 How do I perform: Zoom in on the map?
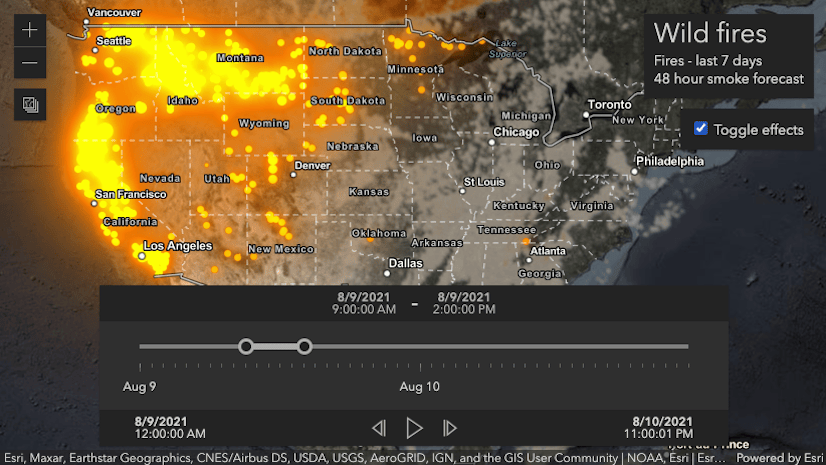click(x=30, y=30)
